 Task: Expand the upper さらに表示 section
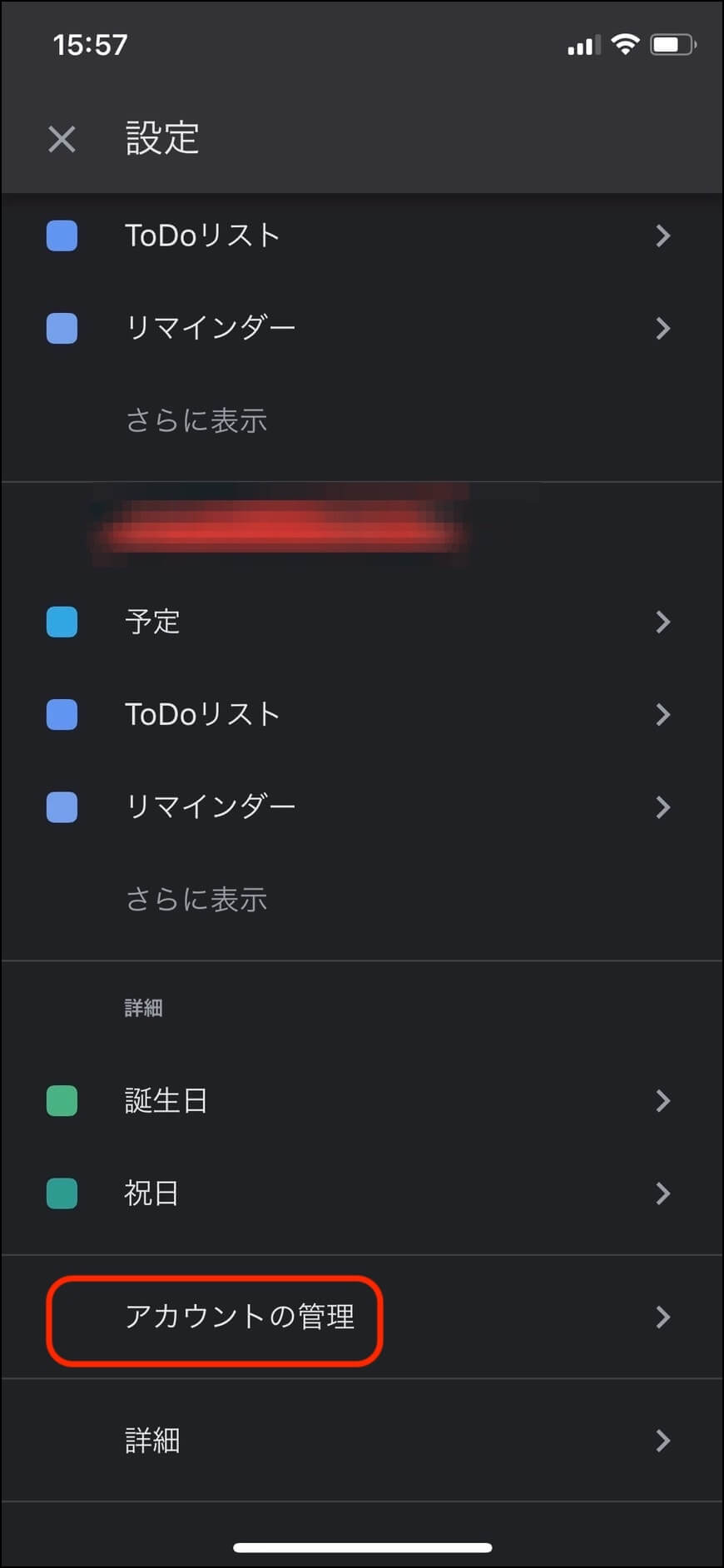[196, 420]
